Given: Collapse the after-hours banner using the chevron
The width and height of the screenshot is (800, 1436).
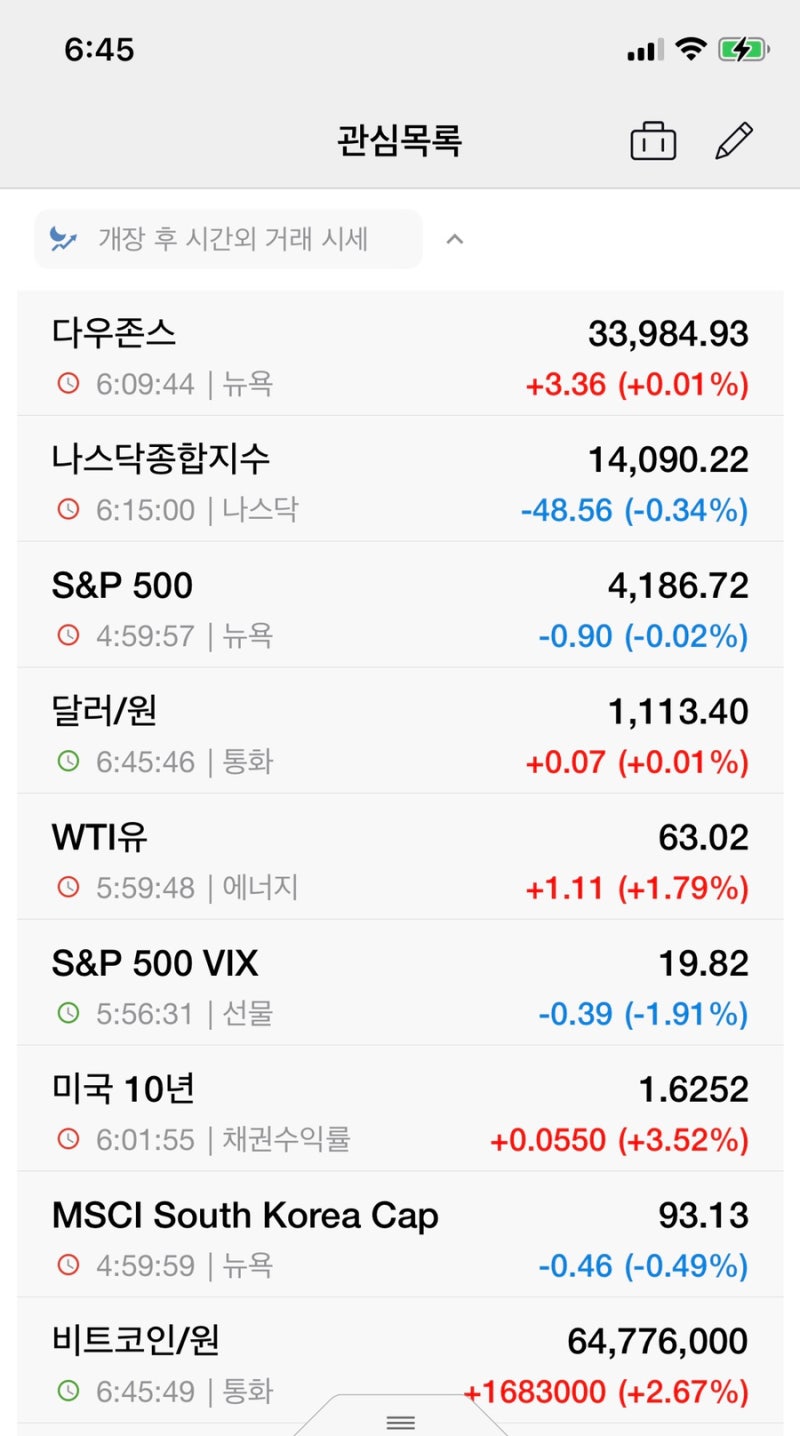Looking at the screenshot, I should coord(455,238).
